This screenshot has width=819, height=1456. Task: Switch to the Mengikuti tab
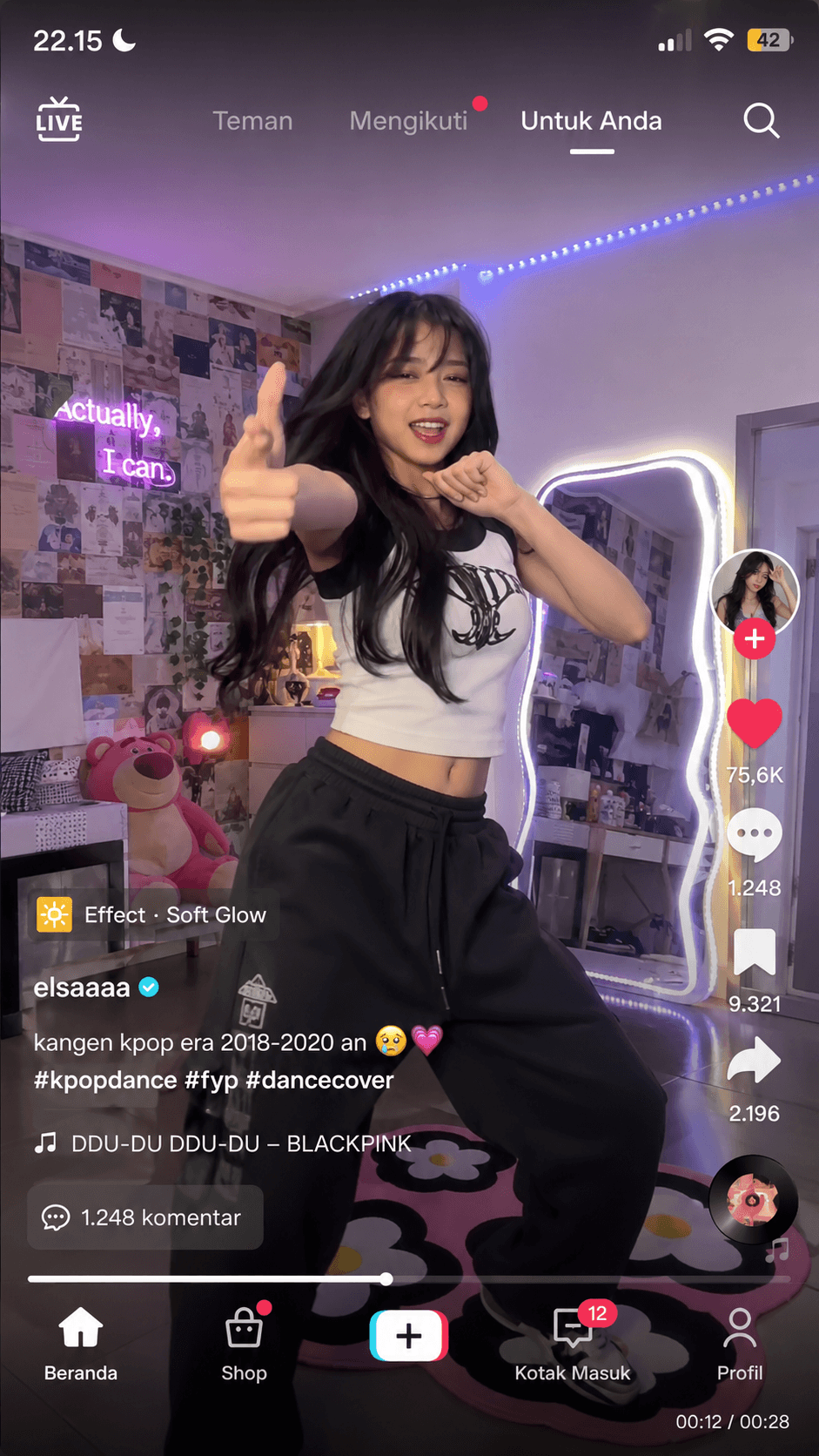pyautogui.click(x=409, y=121)
